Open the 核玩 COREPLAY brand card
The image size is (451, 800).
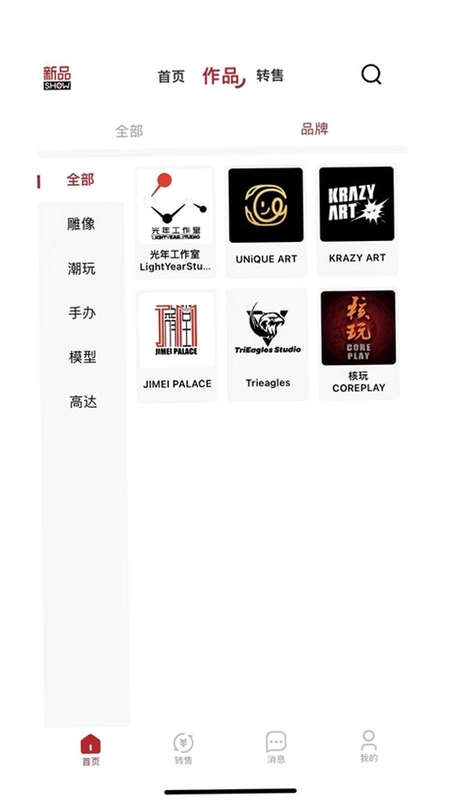pyautogui.click(x=359, y=344)
